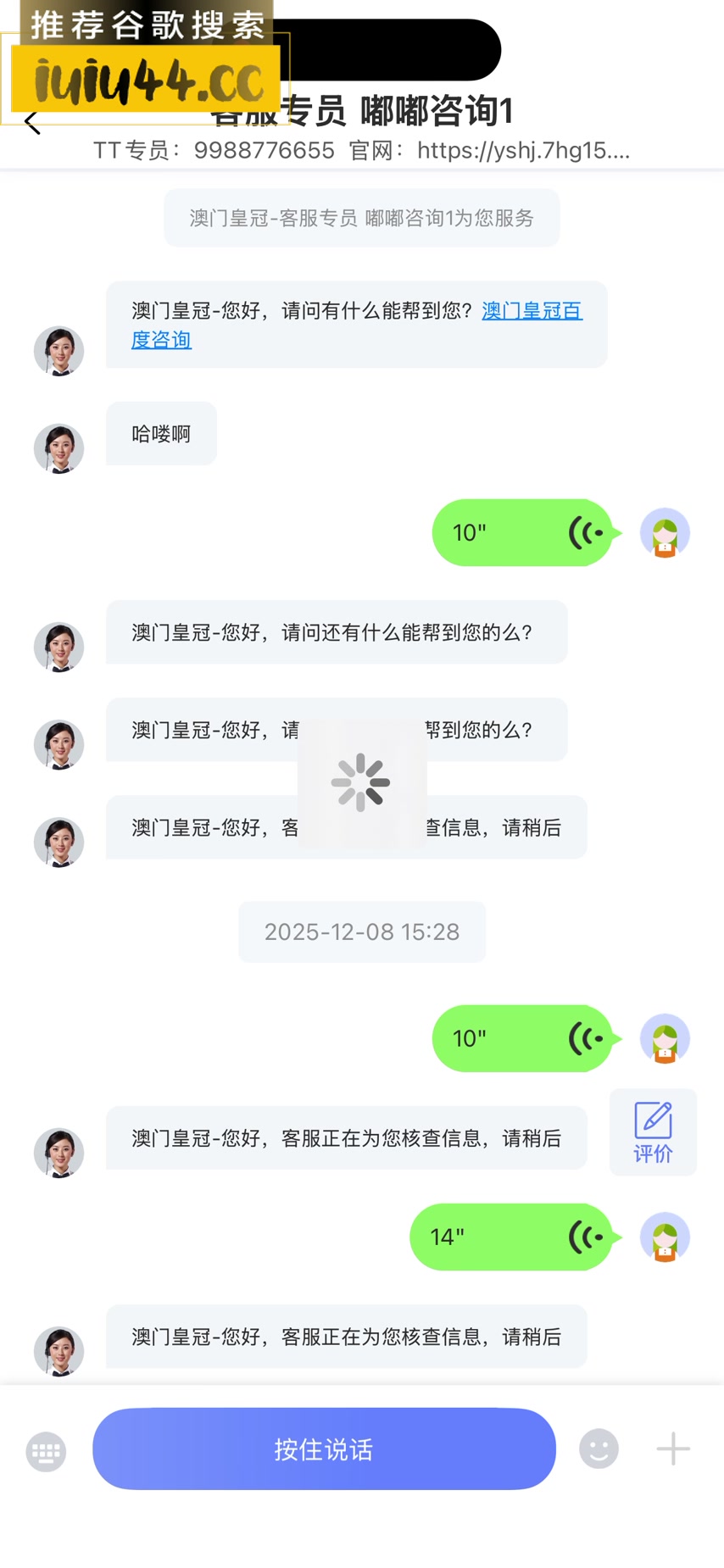This screenshot has width=724, height=1568.
Task: Open the emoji picker
Action: (599, 1448)
